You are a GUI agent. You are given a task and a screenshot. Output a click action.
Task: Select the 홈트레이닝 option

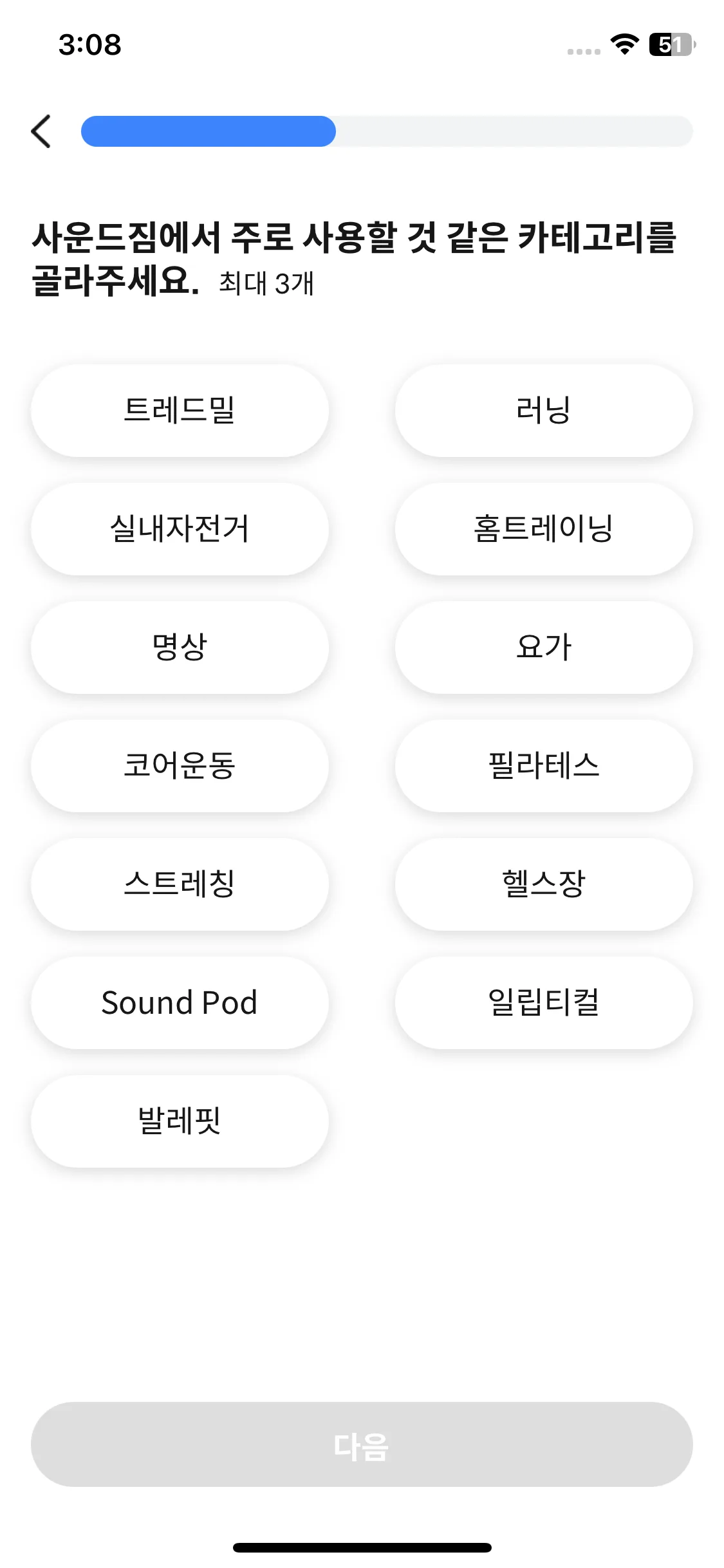pyautogui.click(x=543, y=529)
